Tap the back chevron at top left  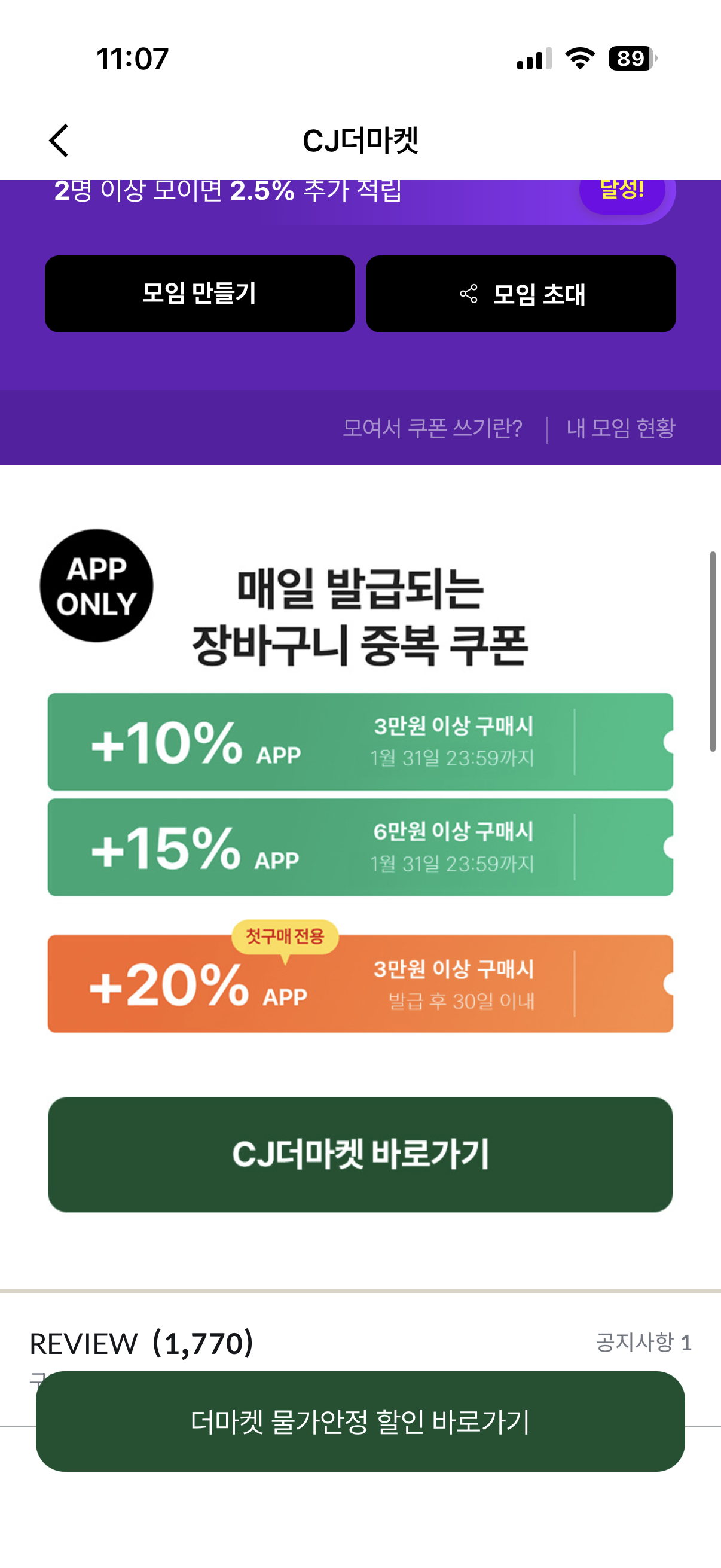point(59,140)
